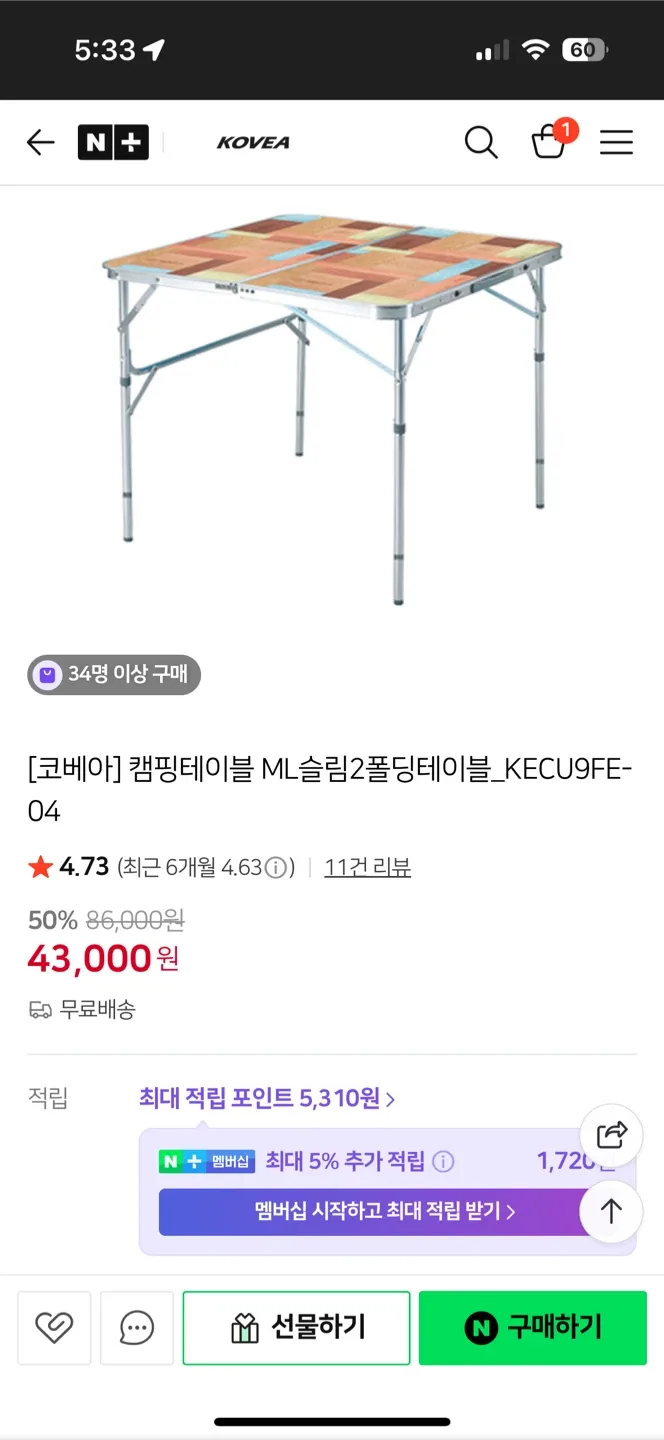Viewport: 664px width, 1440px height.
Task: Tap 선물하기 to send as gift
Action: [297, 1328]
